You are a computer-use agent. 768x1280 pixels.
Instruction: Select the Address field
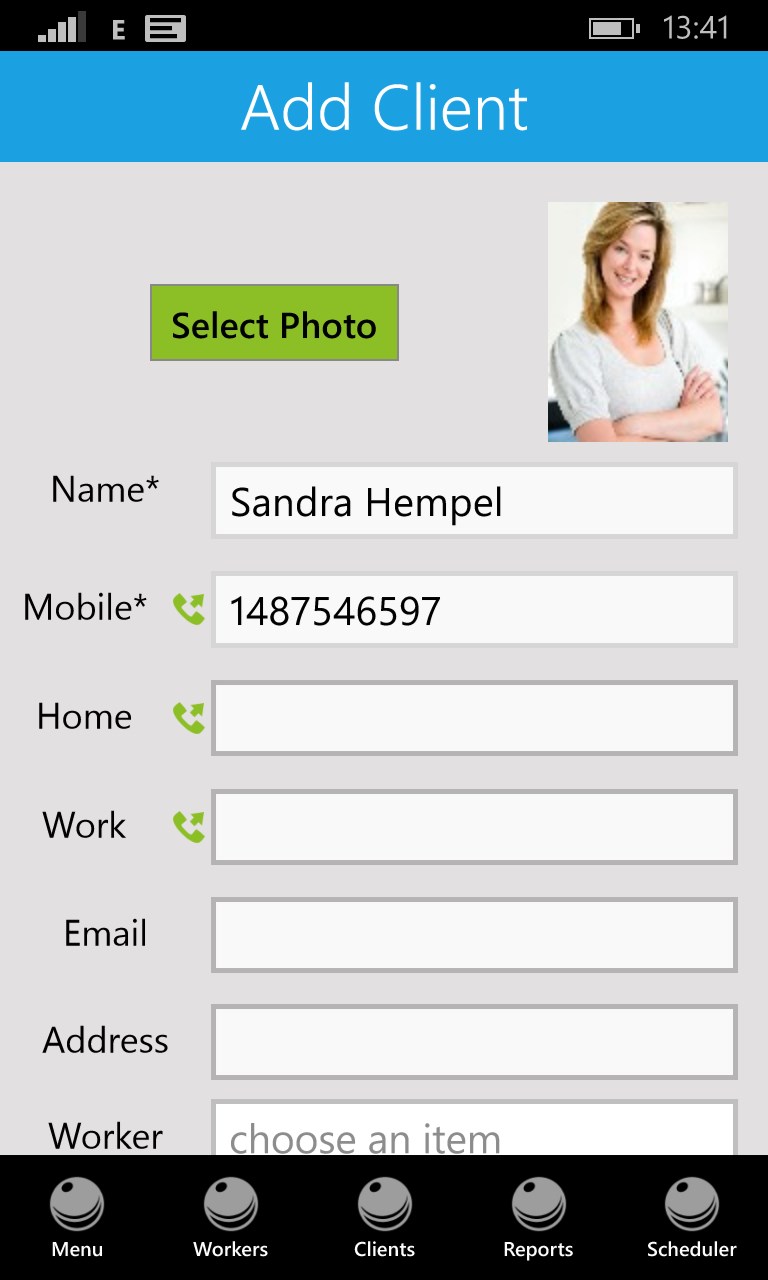click(474, 1042)
